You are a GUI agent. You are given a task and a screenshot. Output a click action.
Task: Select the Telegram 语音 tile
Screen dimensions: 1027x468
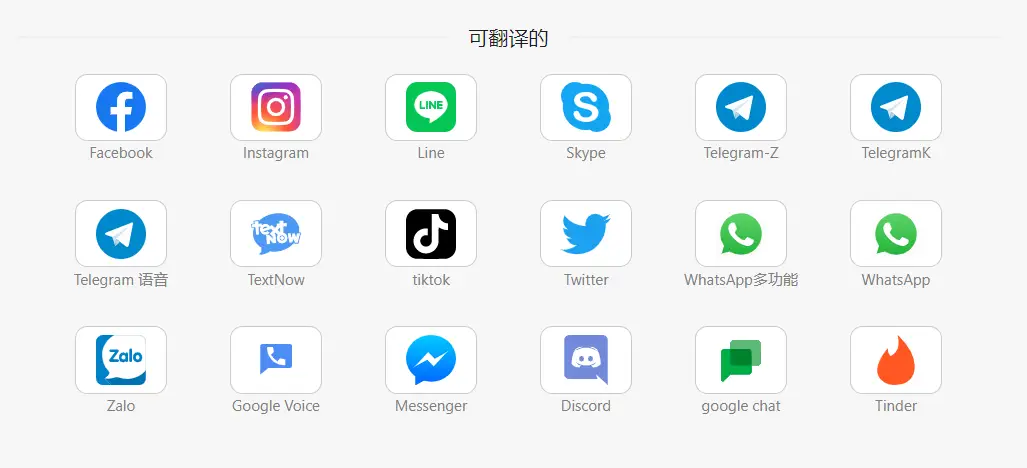tap(121, 234)
